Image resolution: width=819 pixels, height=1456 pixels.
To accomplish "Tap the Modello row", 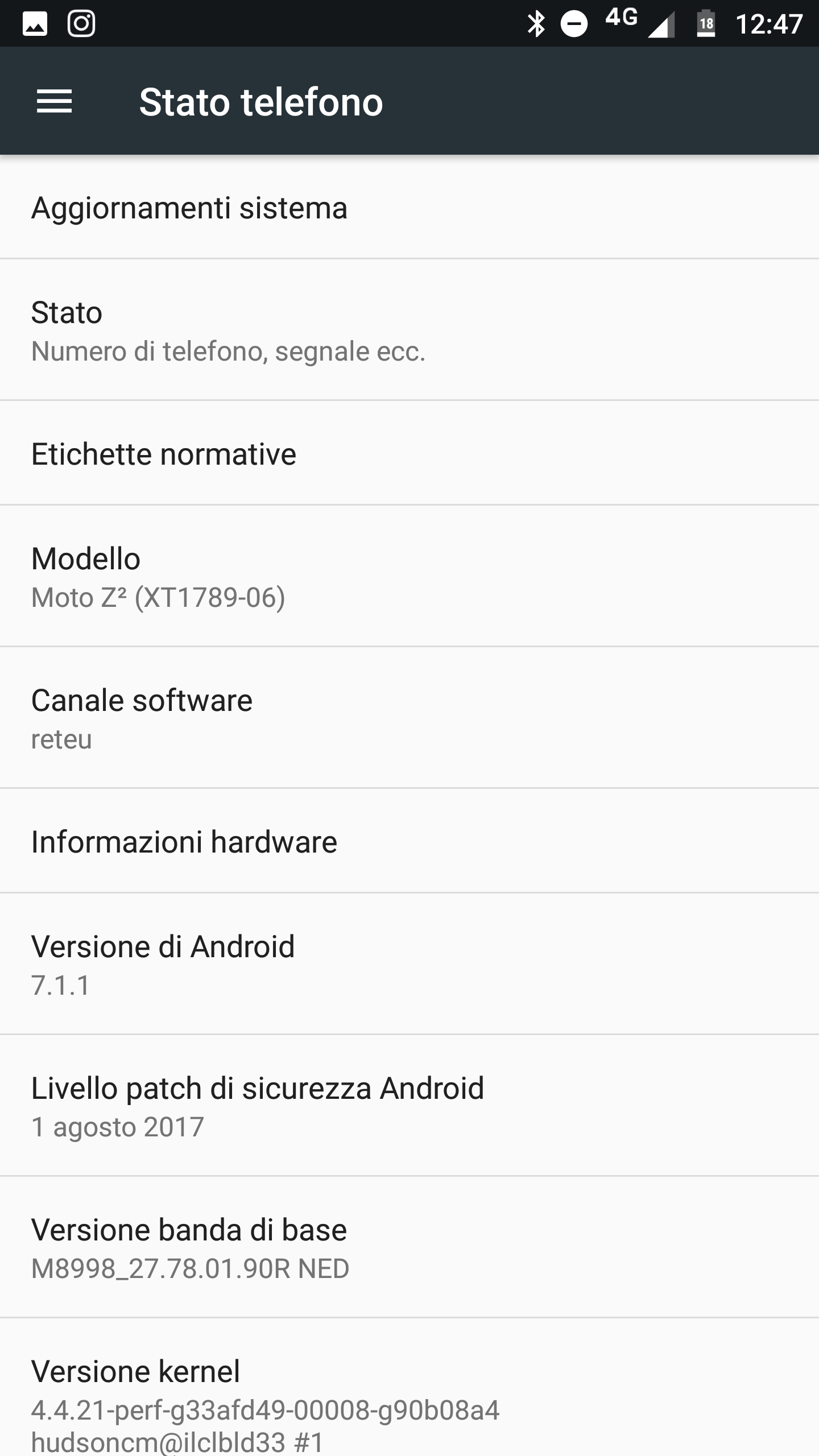I will 409,576.
